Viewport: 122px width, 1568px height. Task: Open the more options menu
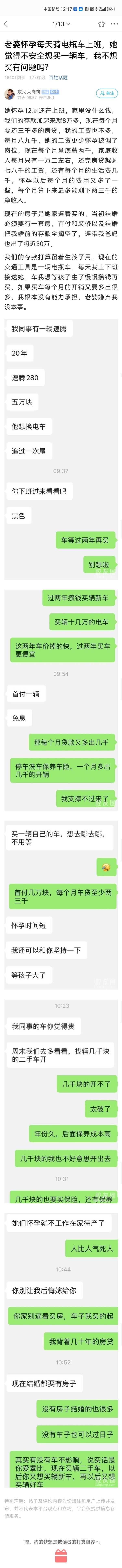tap(115, 24)
